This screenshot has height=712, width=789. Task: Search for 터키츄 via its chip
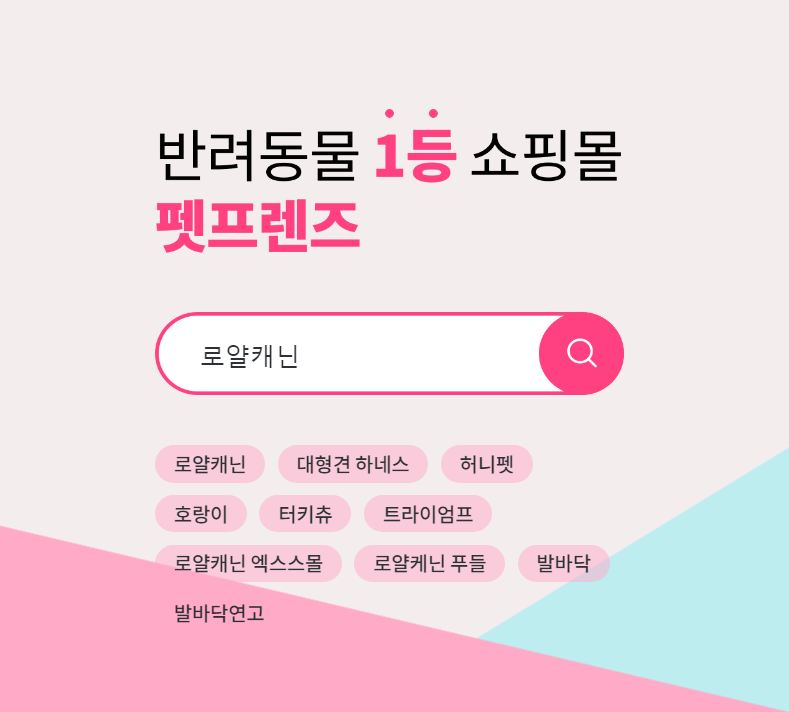pyautogui.click(x=305, y=514)
